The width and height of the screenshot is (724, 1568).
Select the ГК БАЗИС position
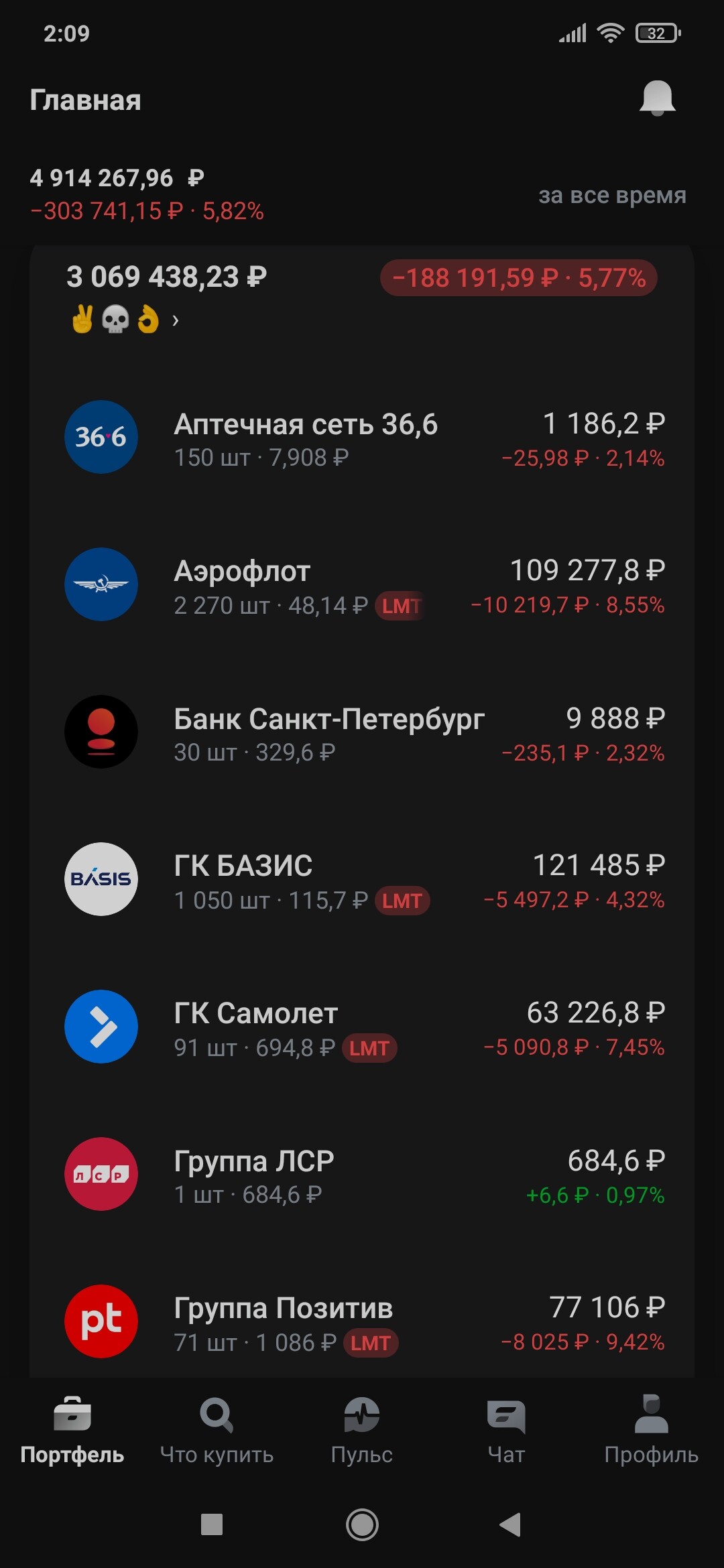(x=362, y=880)
